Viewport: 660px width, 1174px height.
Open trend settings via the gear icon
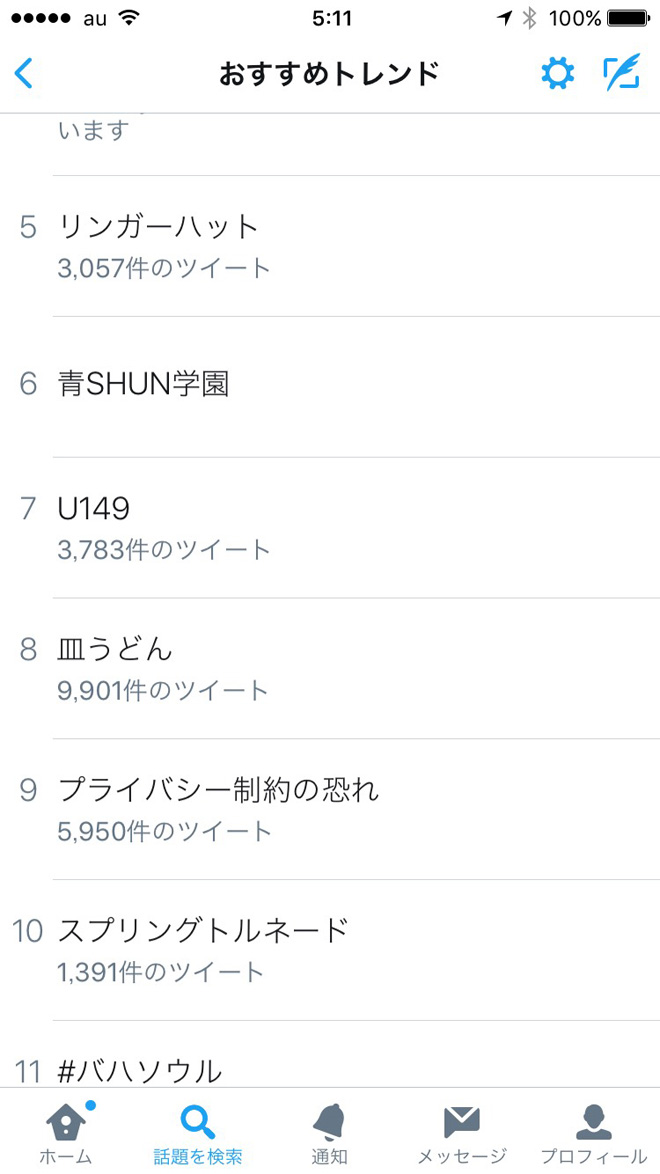pos(557,73)
